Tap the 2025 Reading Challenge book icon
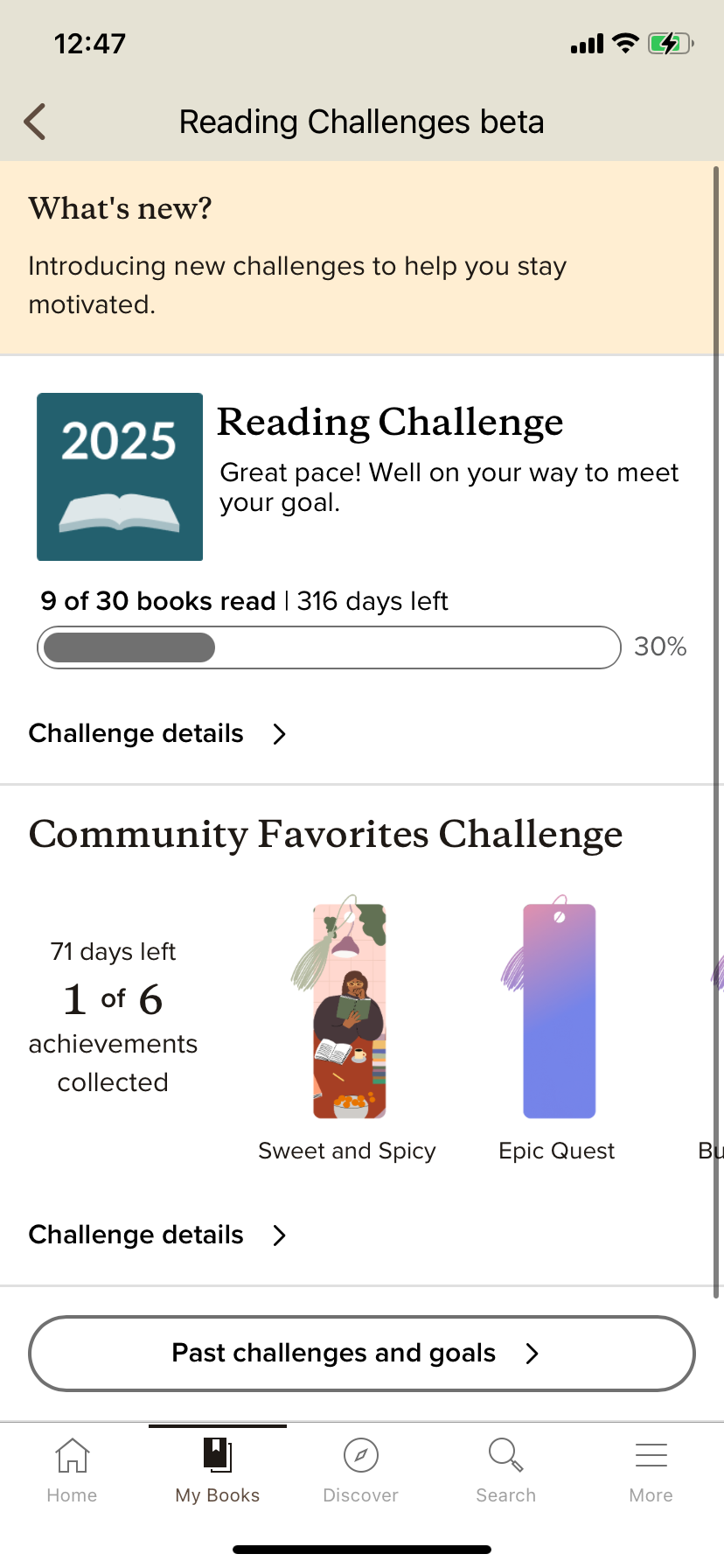The image size is (724, 1568). (119, 476)
